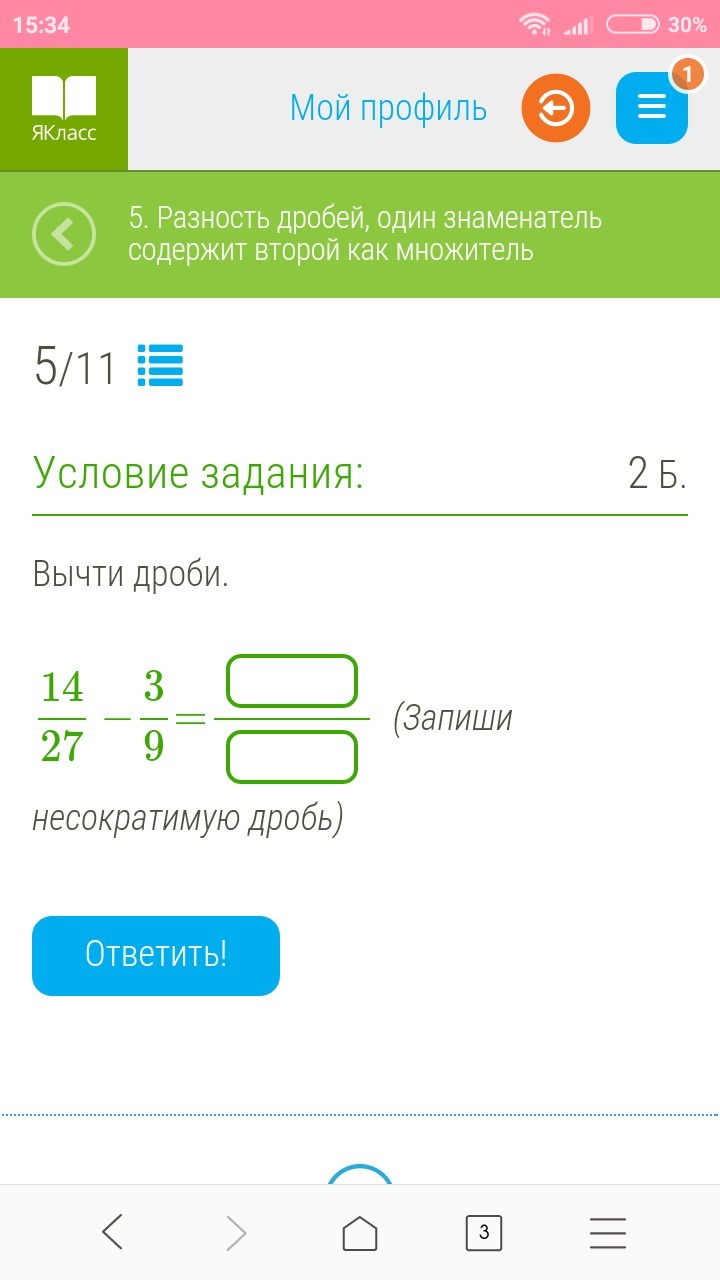Tap the orange logout arrow icon
The image size is (720, 1280).
click(556, 108)
